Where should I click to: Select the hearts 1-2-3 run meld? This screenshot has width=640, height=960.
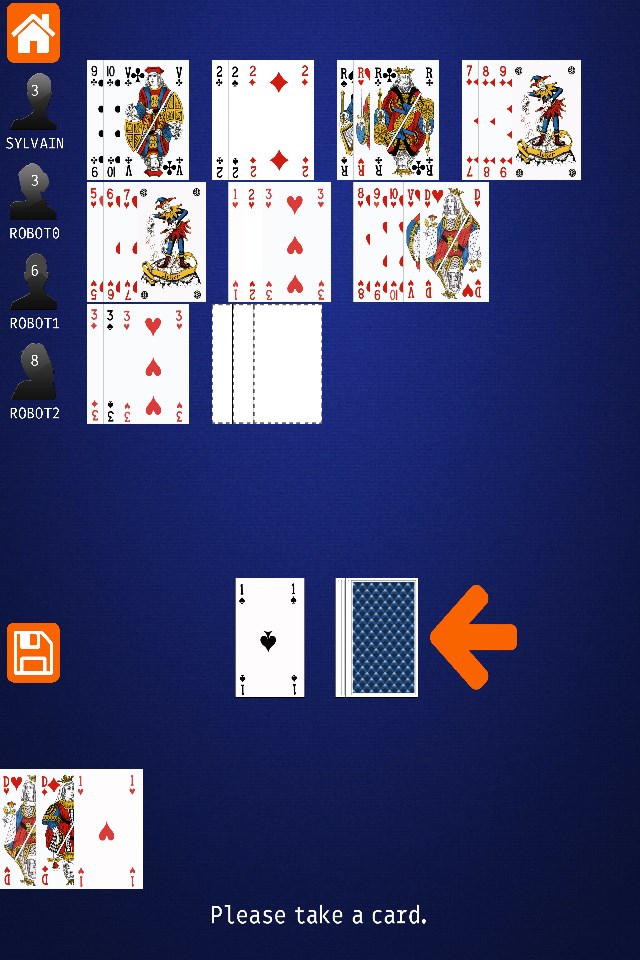click(280, 242)
